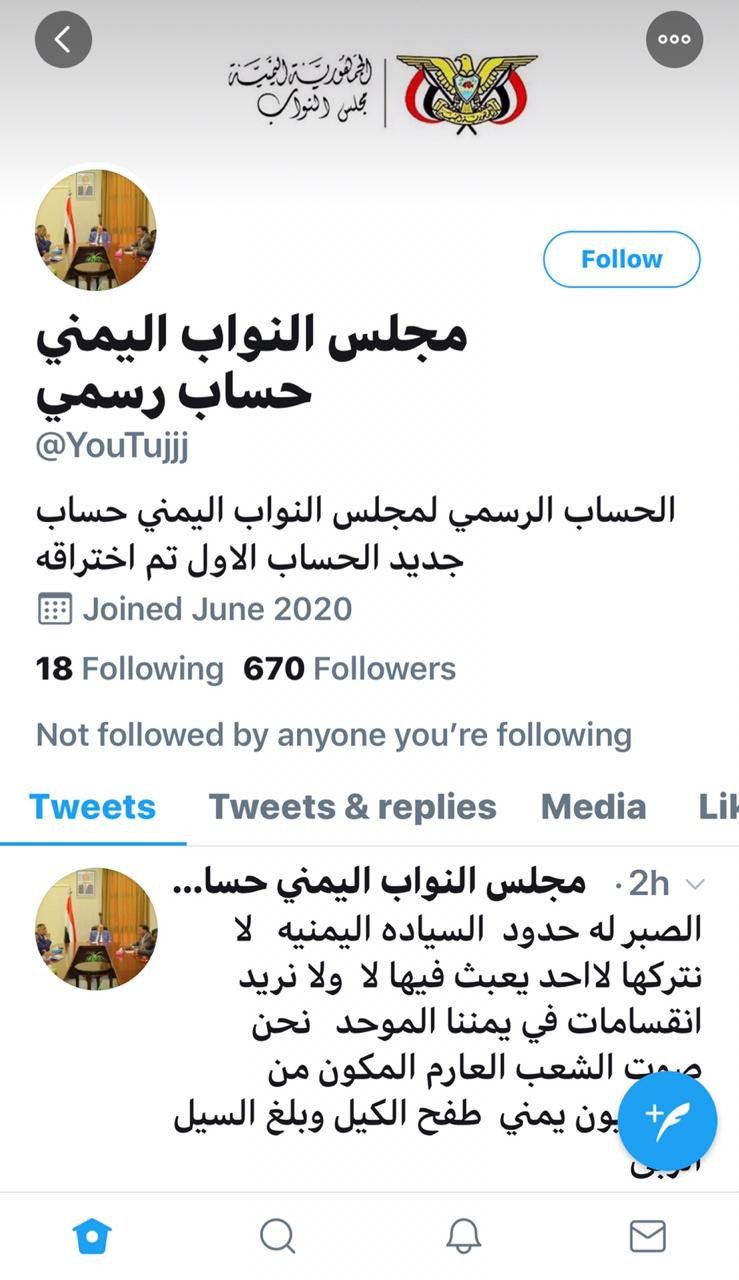Image resolution: width=739 pixels, height=1280 pixels.
Task: View the profile picture
Action: tap(96, 230)
